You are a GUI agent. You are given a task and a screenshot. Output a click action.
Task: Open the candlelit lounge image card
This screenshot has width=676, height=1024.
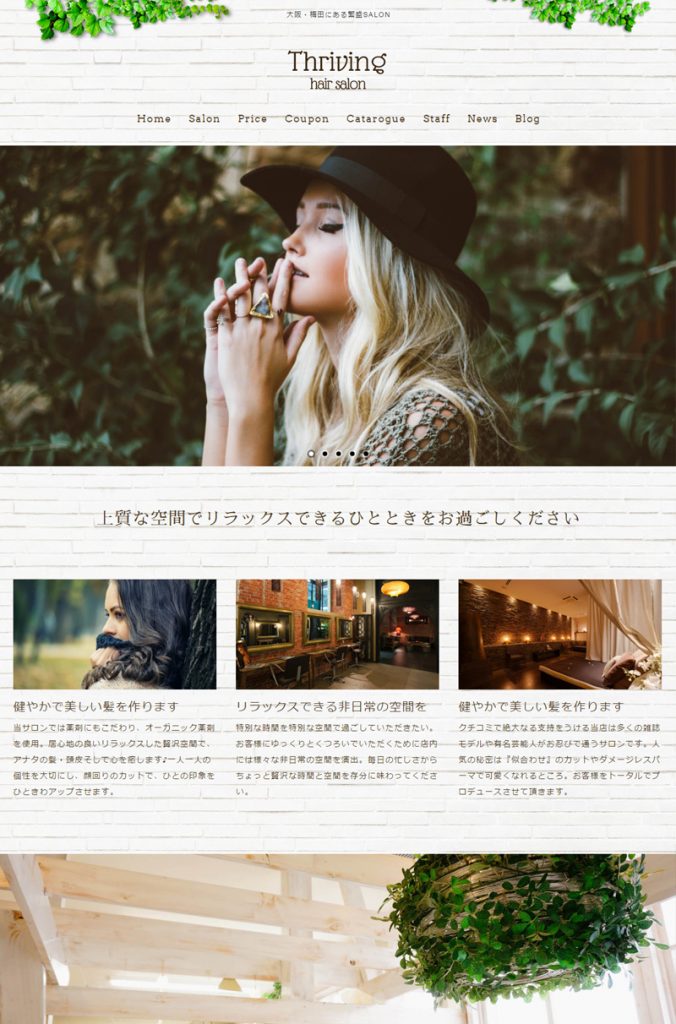pyautogui.click(x=559, y=634)
